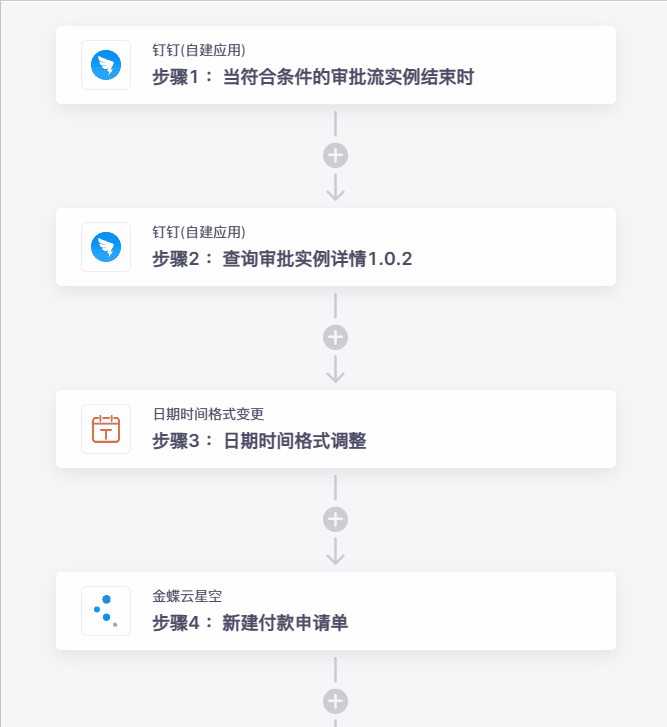Open step 2 query approval instance details
The width and height of the screenshot is (667, 727).
click(335, 247)
